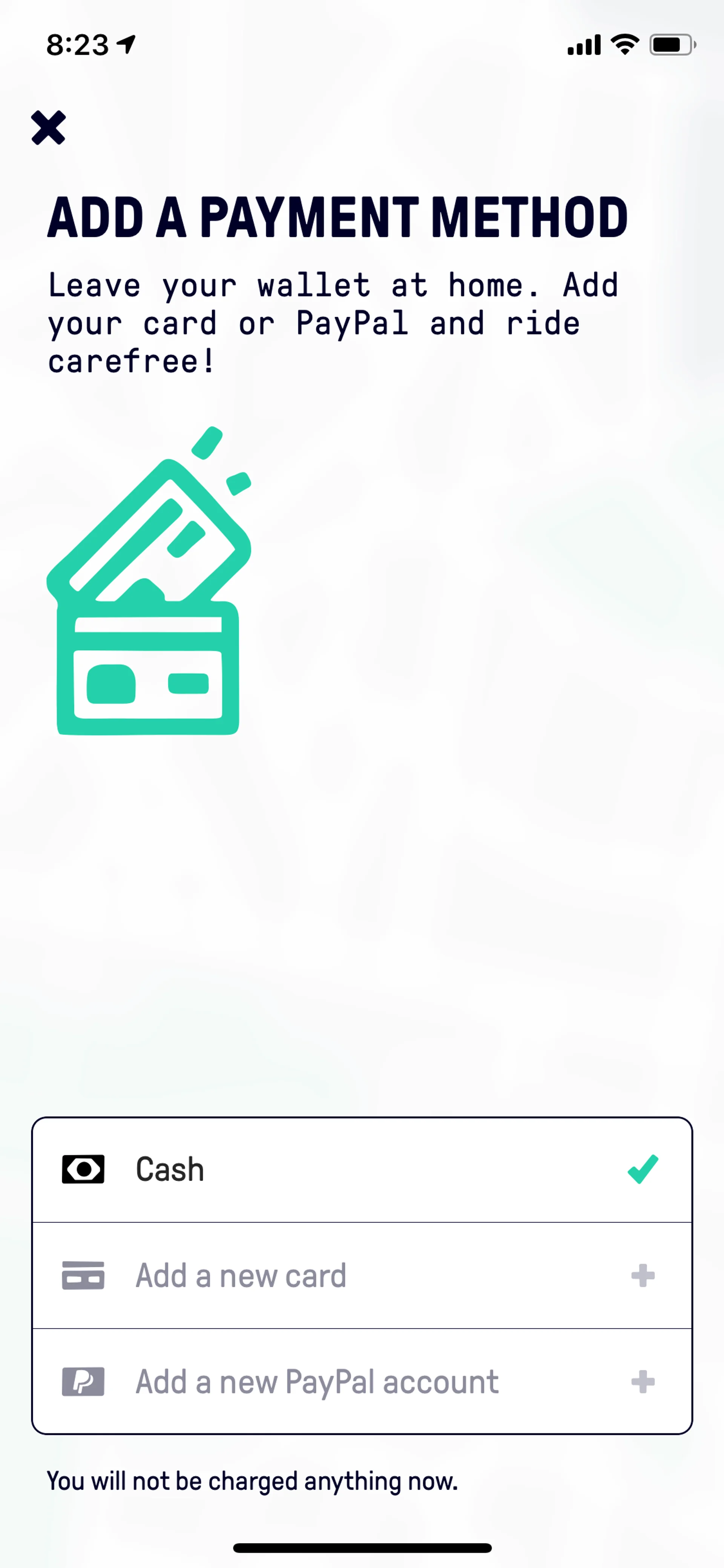Add a new card

click(361, 1275)
